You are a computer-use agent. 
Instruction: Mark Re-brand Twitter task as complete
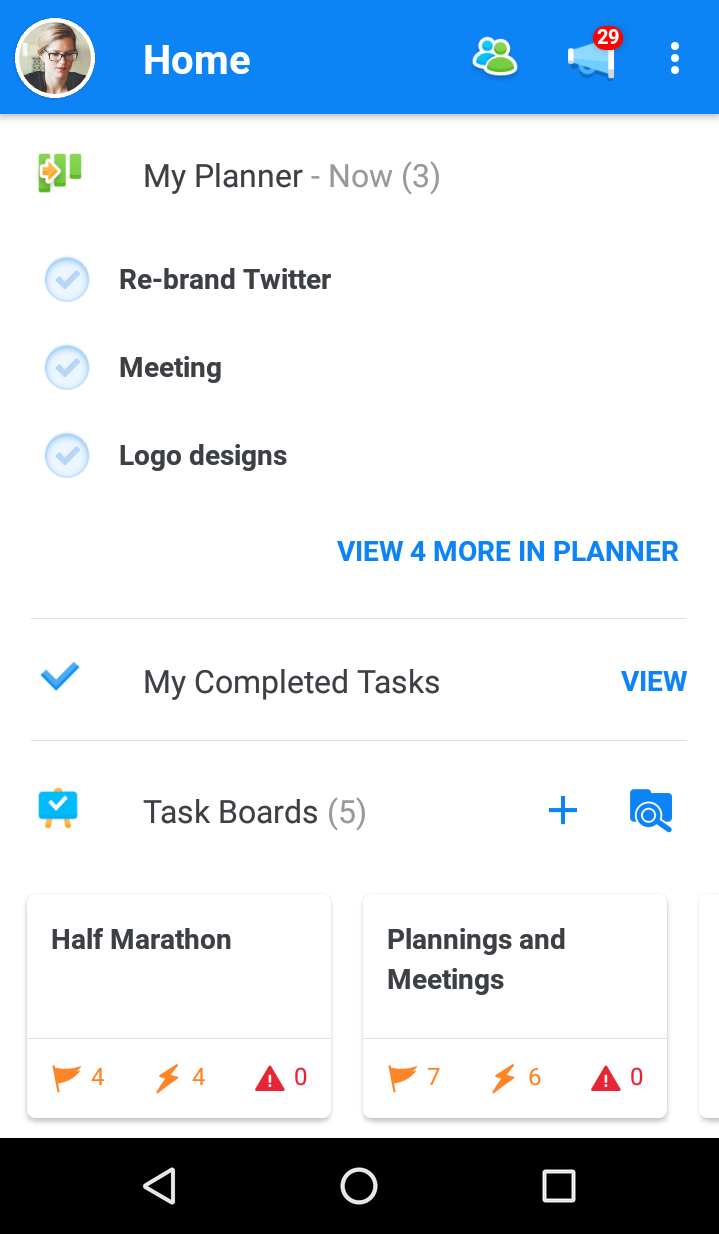click(x=67, y=279)
